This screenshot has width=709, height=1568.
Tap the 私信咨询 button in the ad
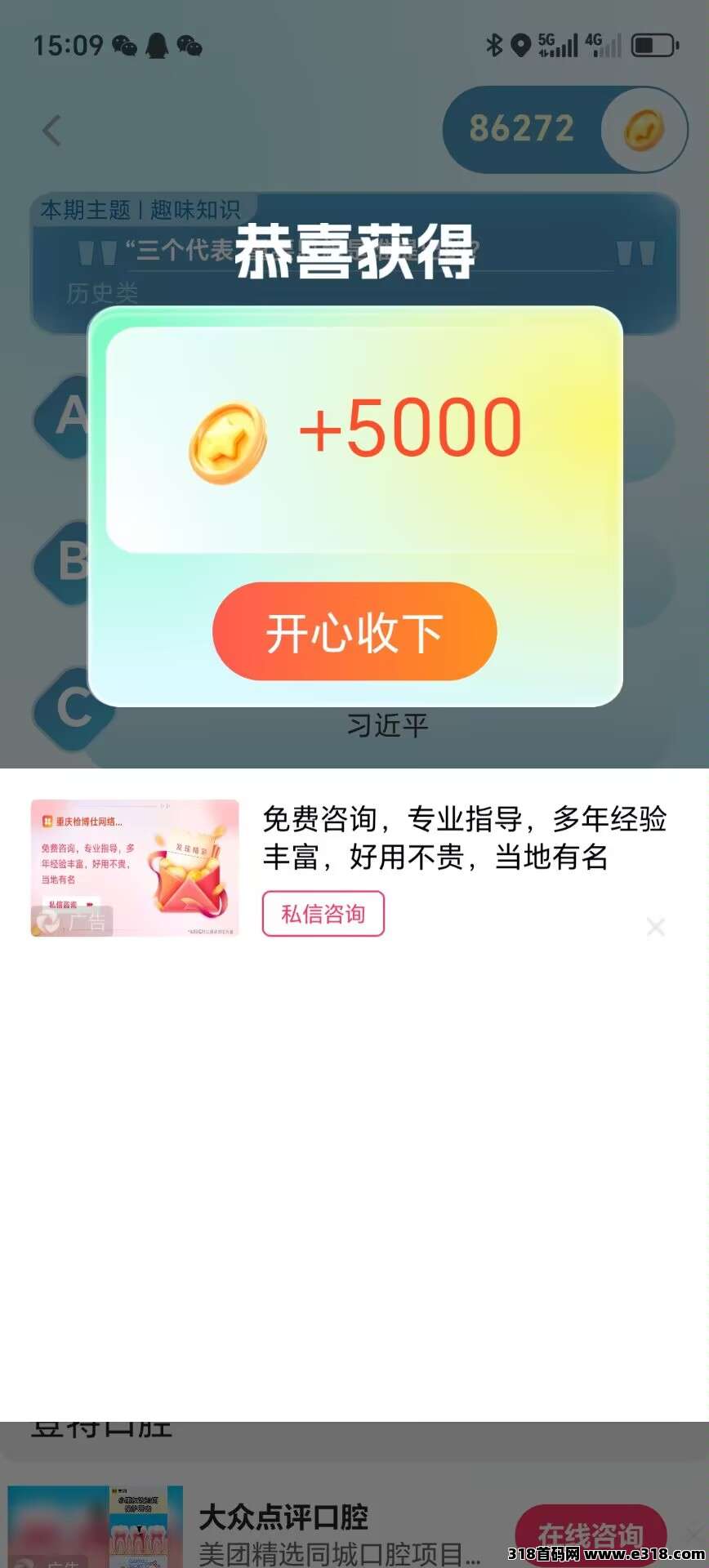pyautogui.click(x=322, y=915)
